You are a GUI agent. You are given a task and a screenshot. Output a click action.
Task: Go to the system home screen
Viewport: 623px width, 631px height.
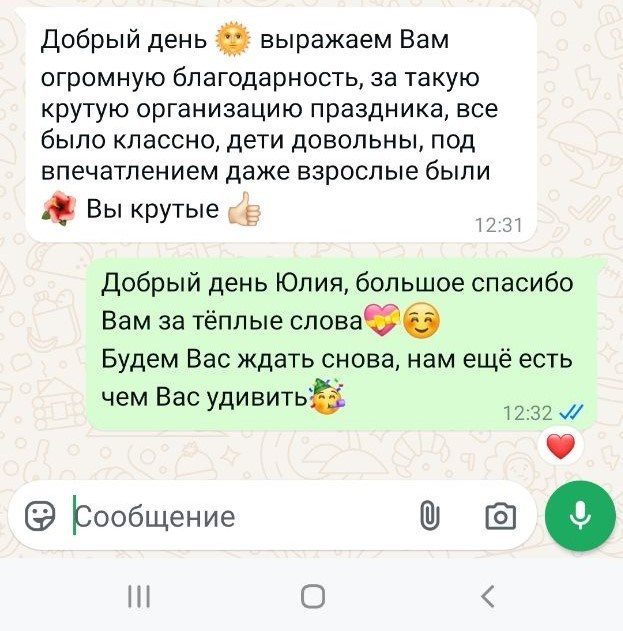pyautogui.click(x=312, y=597)
